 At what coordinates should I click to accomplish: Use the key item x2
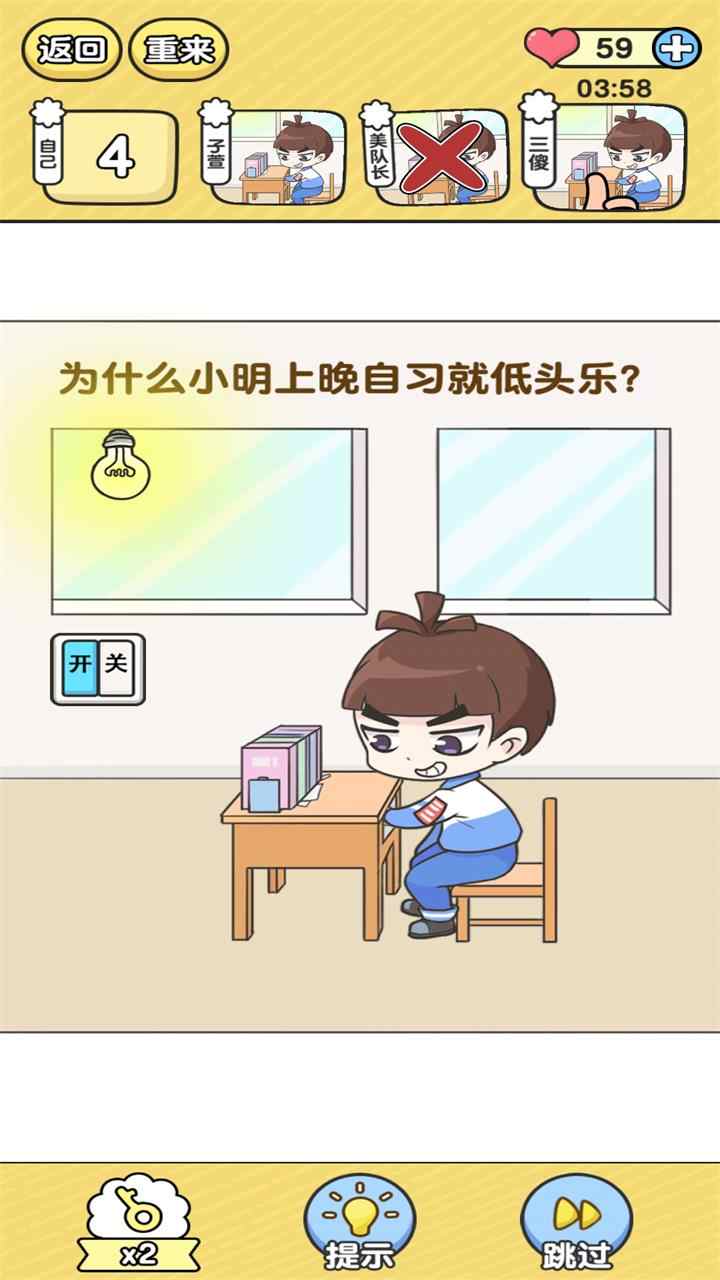click(138, 1222)
